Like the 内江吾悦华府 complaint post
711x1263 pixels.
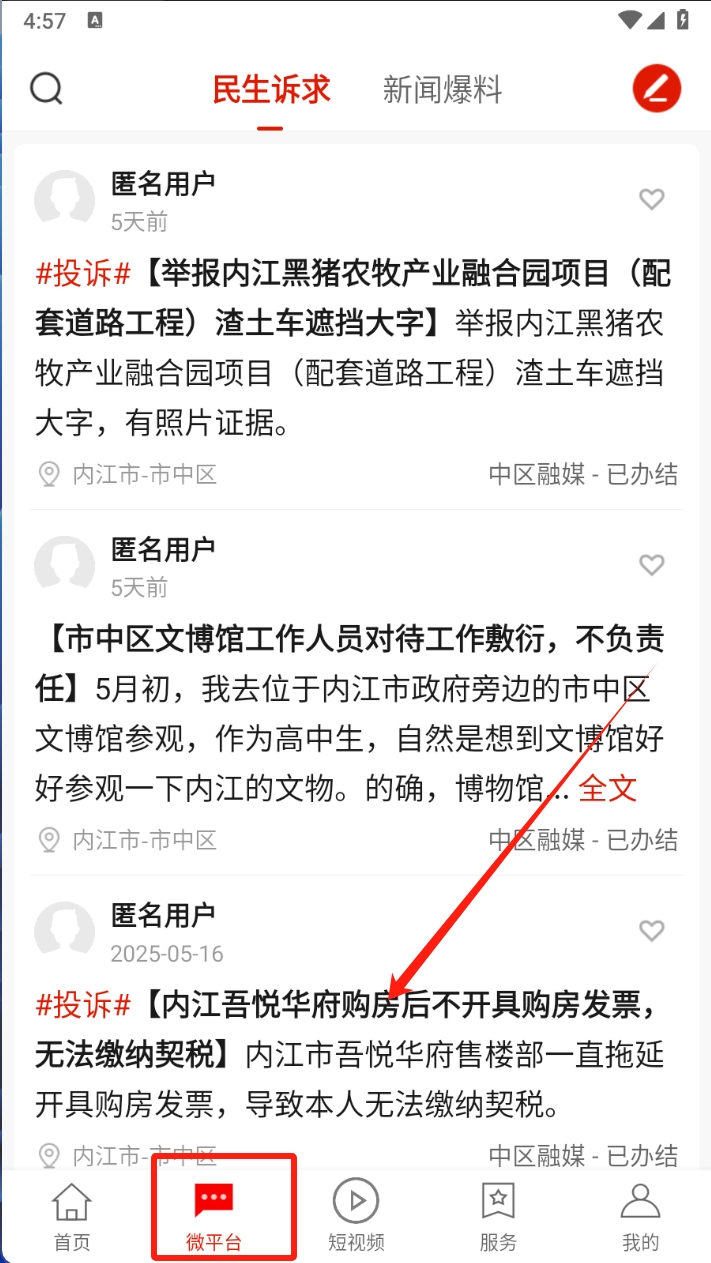click(651, 931)
